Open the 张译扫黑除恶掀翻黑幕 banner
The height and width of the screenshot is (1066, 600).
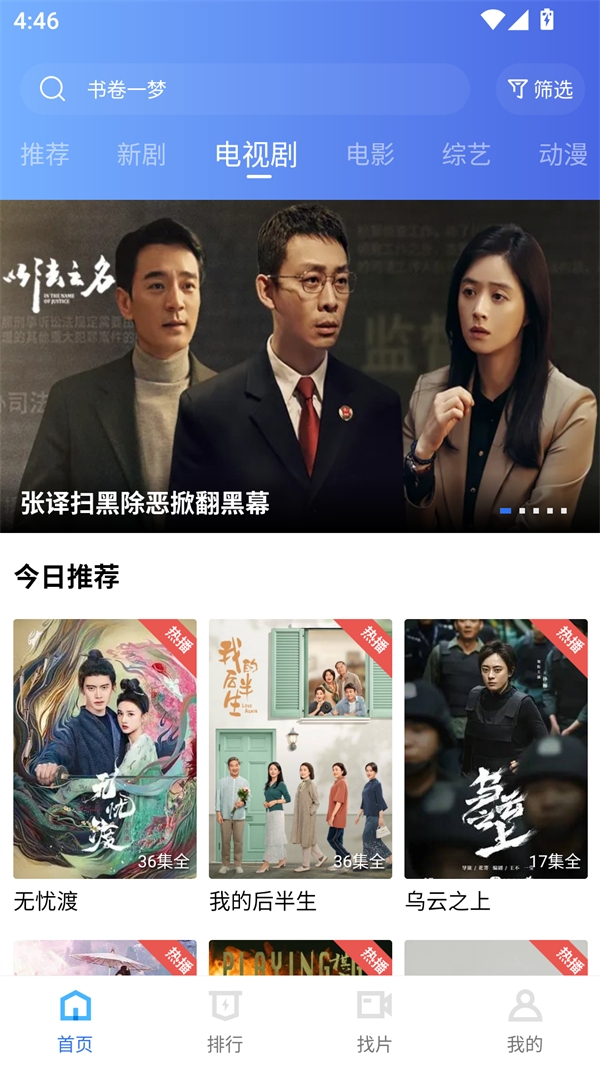300,366
